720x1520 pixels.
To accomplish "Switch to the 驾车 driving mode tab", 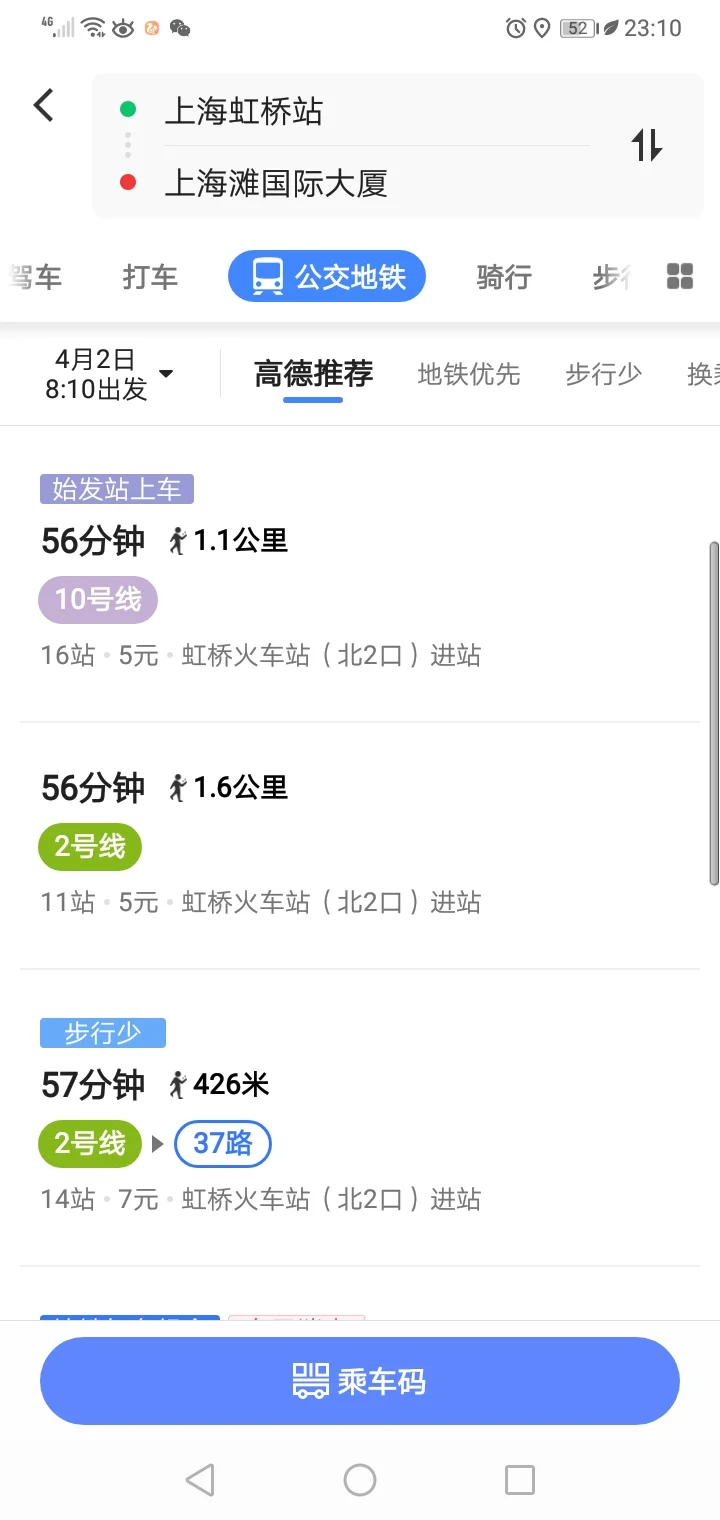I will 30,277.
